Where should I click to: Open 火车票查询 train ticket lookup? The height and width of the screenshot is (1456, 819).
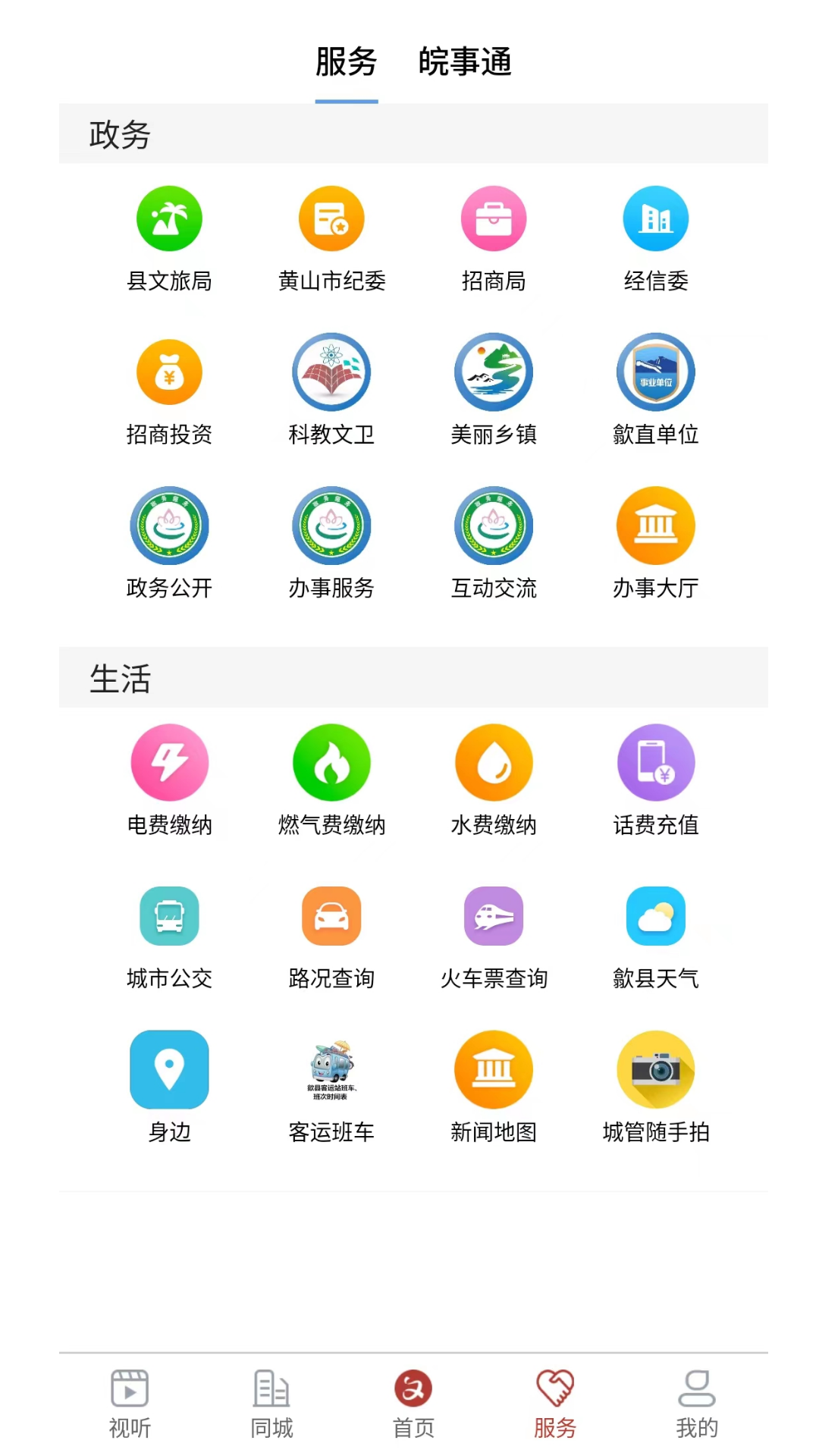click(494, 916)
